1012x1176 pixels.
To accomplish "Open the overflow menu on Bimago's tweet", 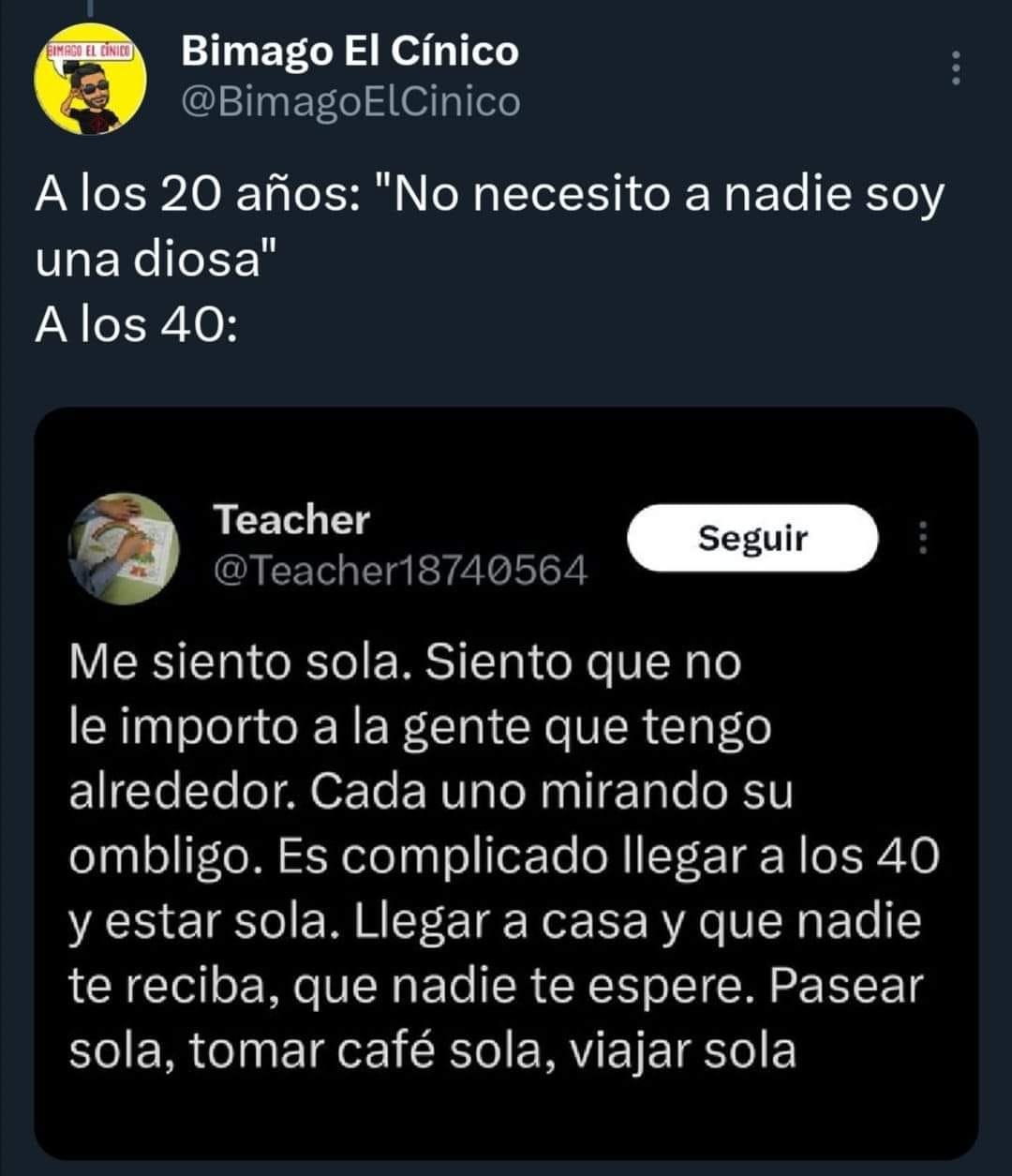I will coord(955,68).
